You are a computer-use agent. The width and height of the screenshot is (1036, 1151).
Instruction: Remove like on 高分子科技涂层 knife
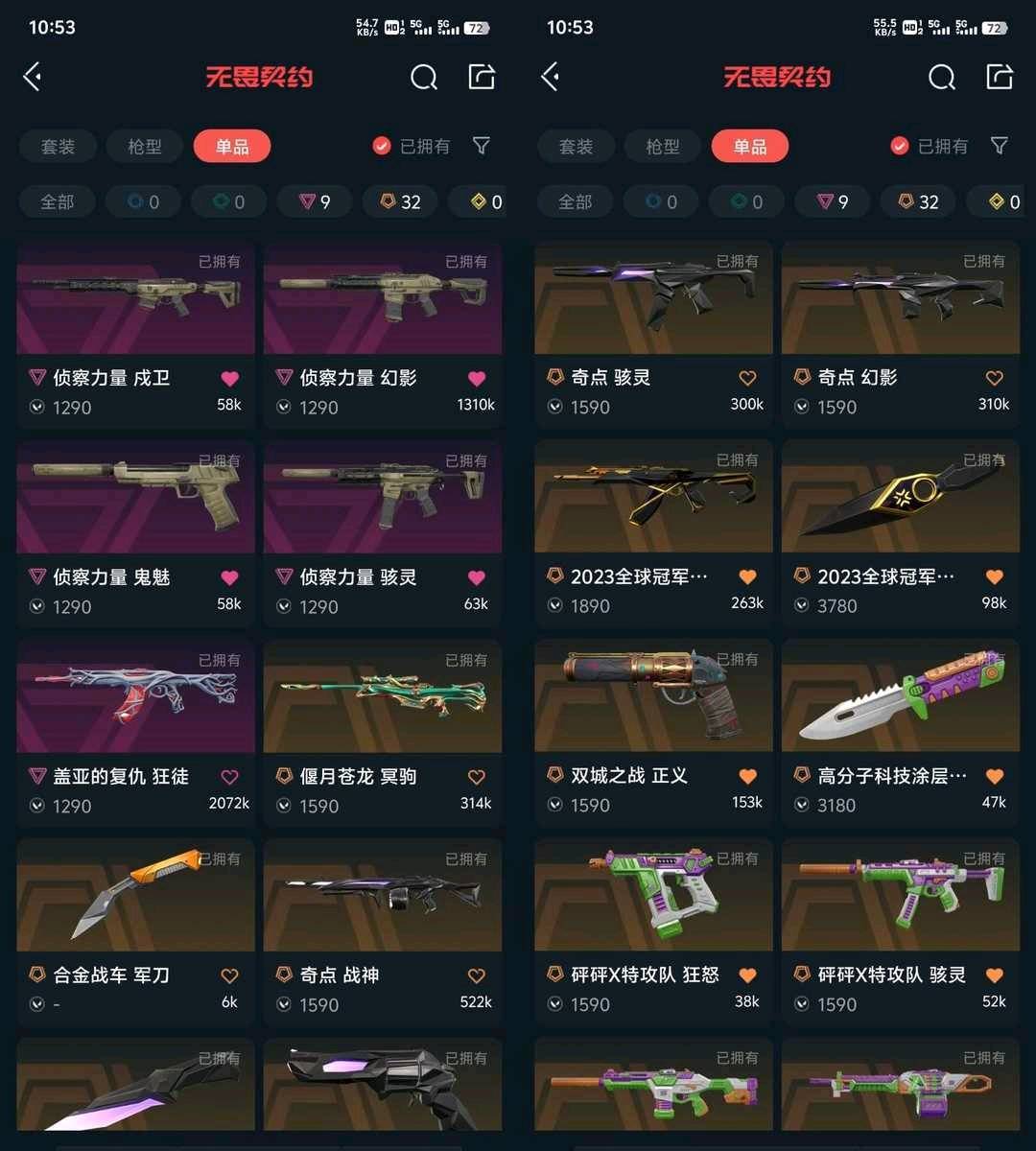(995, 776)
